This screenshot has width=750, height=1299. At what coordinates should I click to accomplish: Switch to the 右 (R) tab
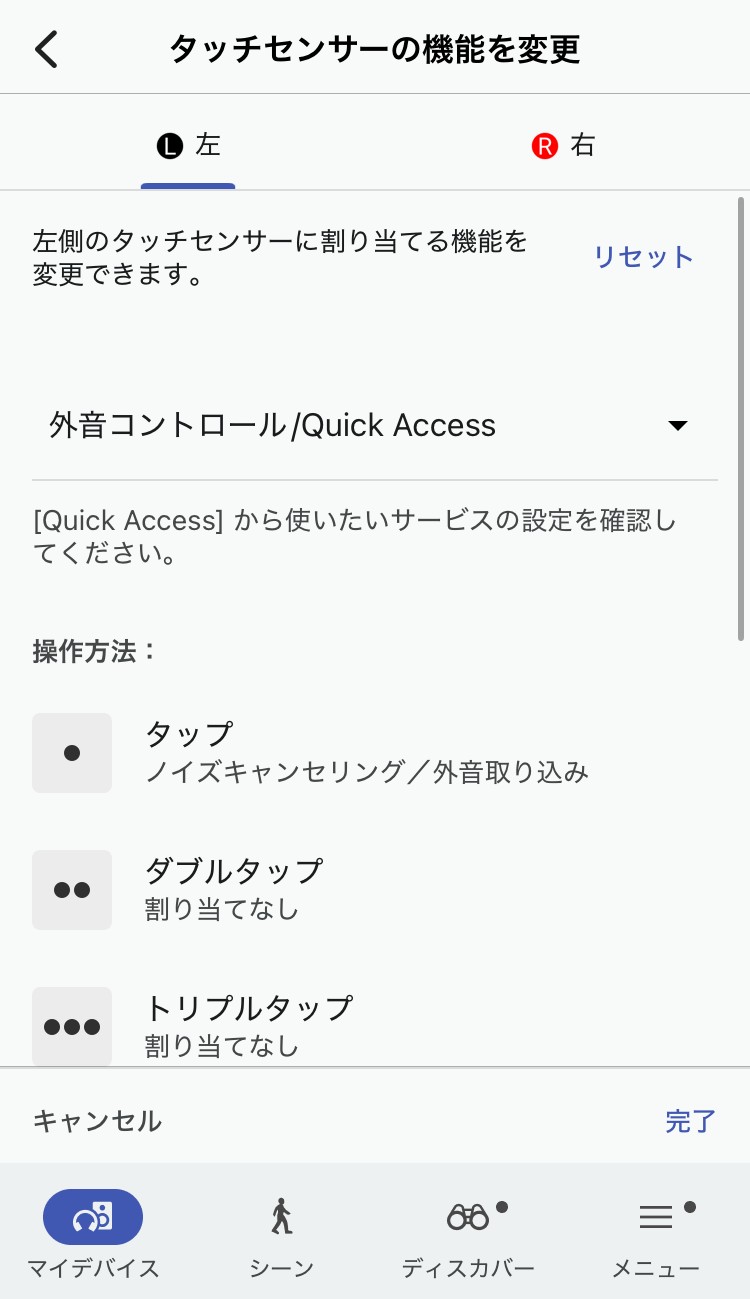pyautogui.click(x=563, y=146)
